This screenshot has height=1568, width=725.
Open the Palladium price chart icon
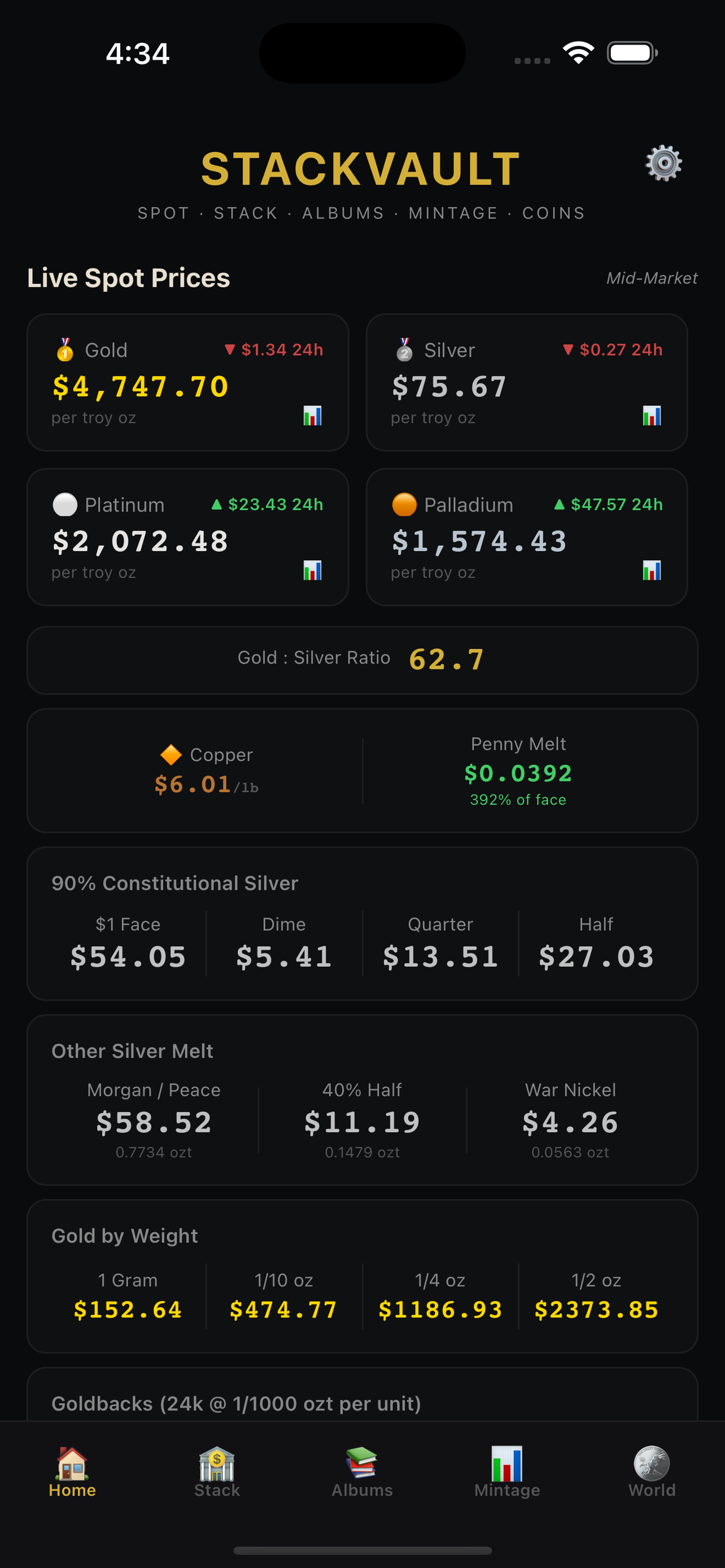point(652,571)
